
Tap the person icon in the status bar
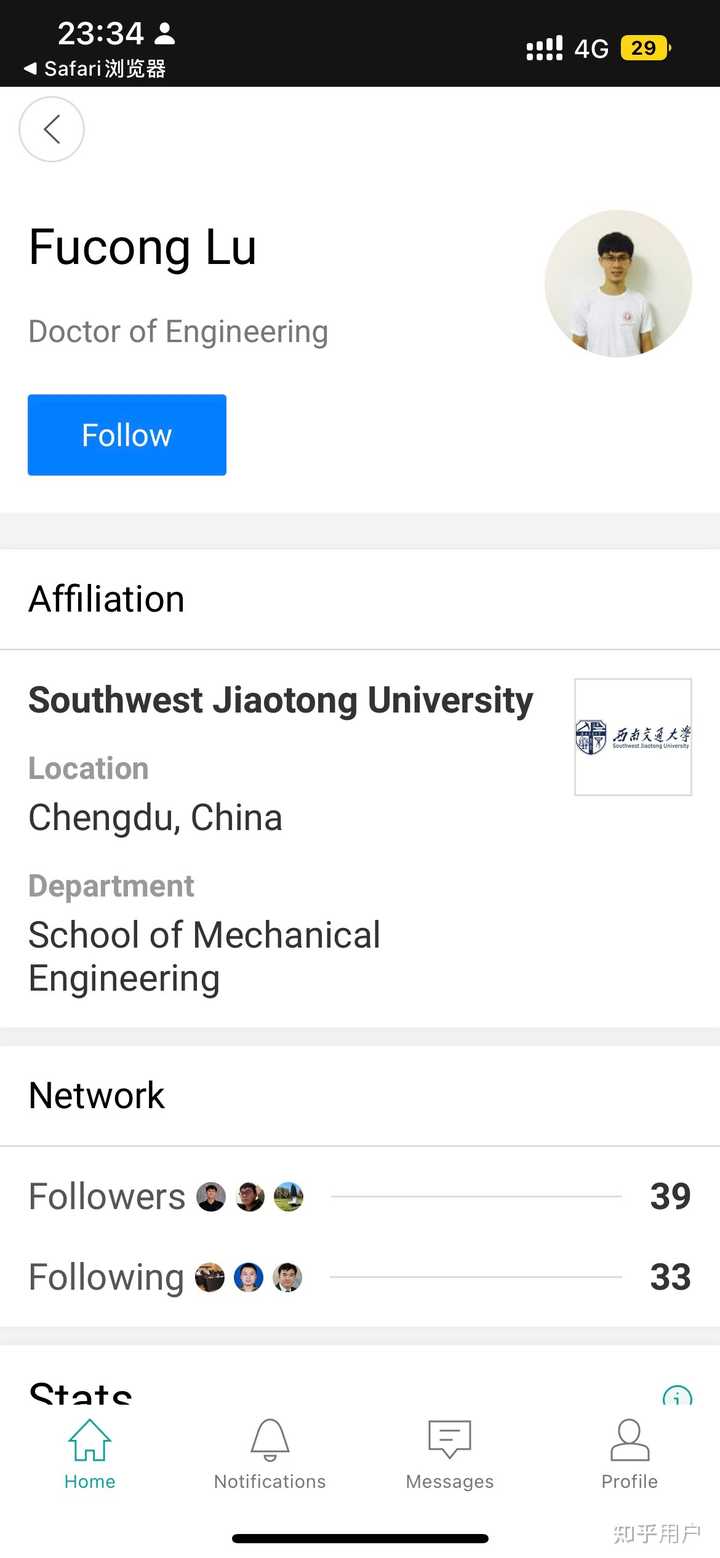pos(167,32)
